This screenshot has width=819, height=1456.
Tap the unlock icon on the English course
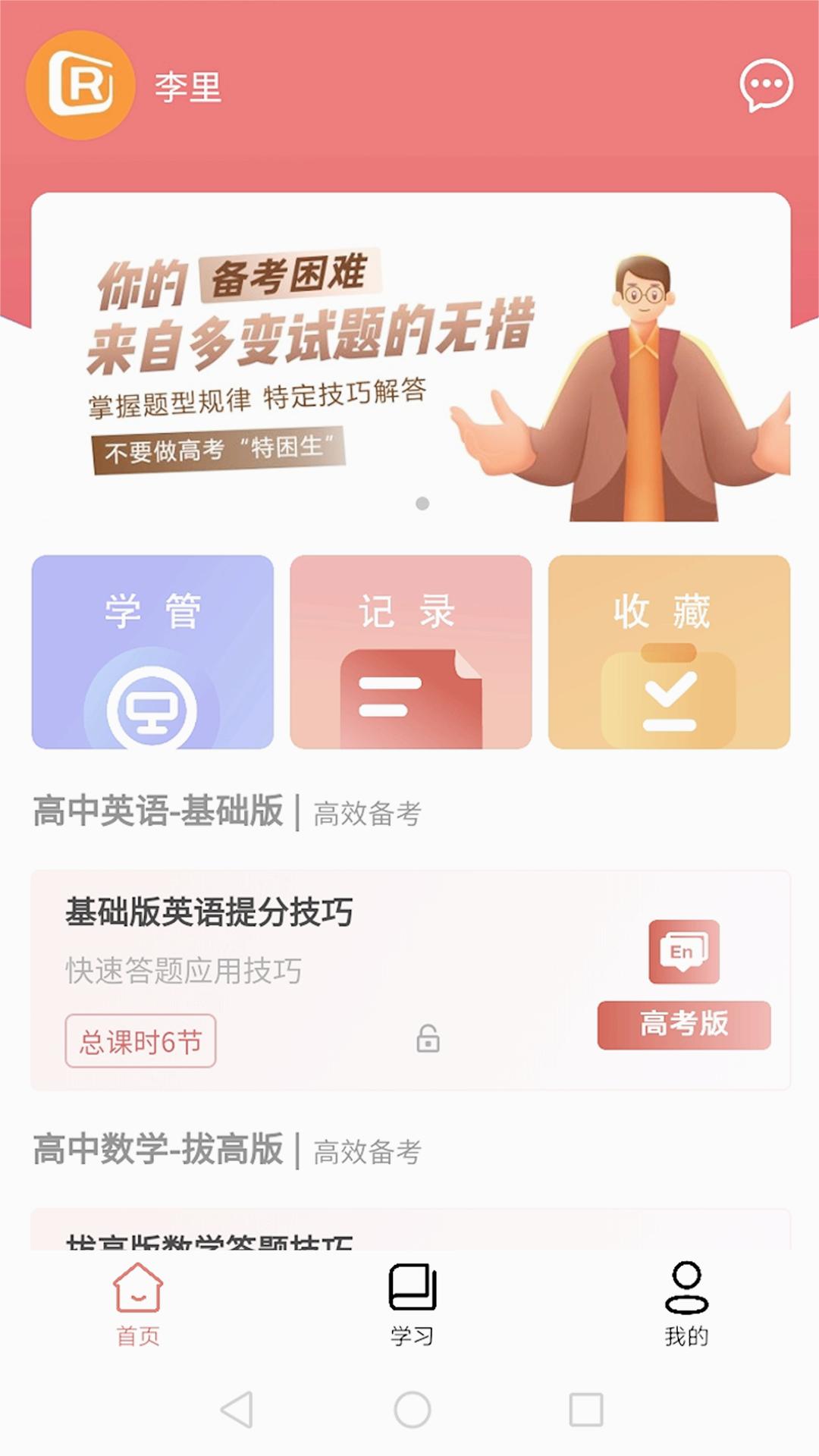[x=428, y=1038]
